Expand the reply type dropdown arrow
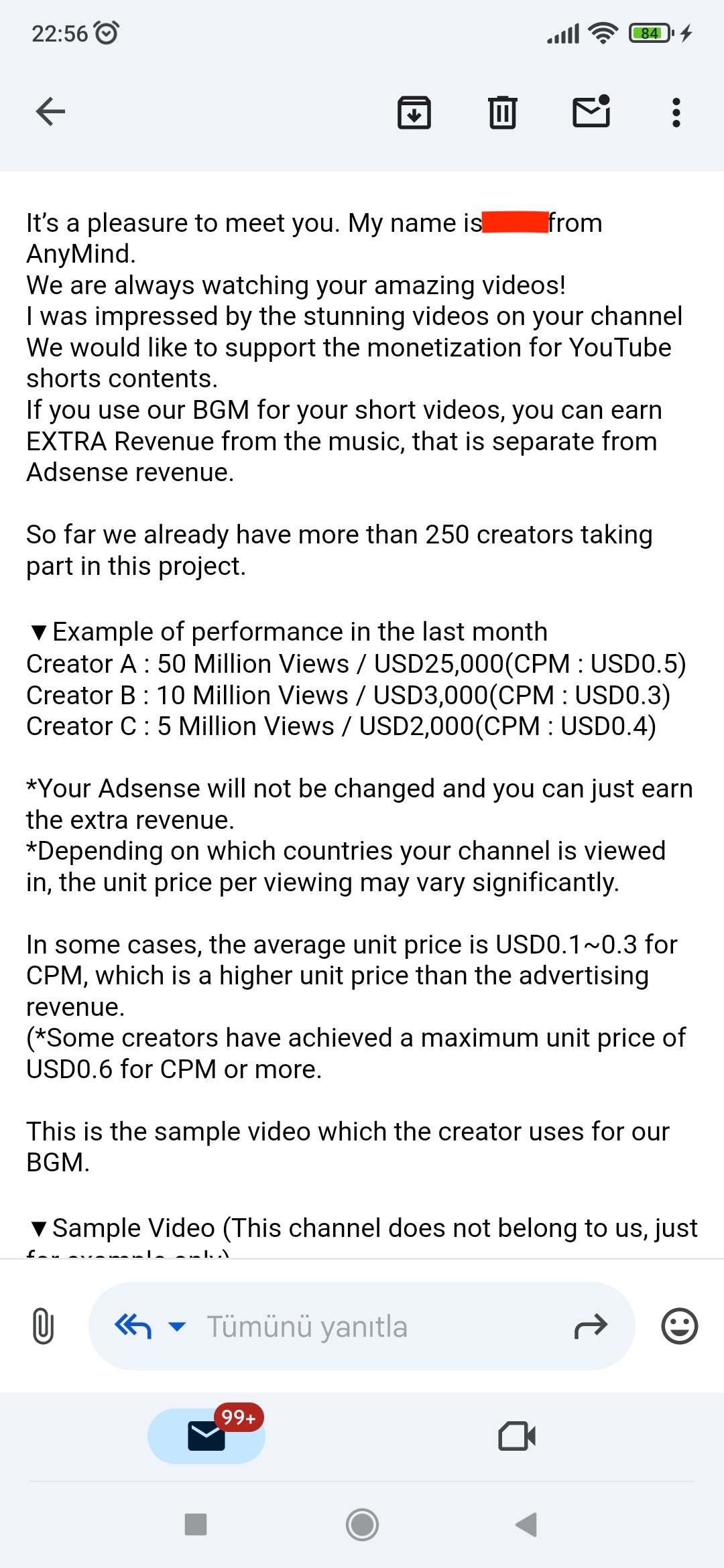This screenshot has height=1568, width=724. point(177,1326)
